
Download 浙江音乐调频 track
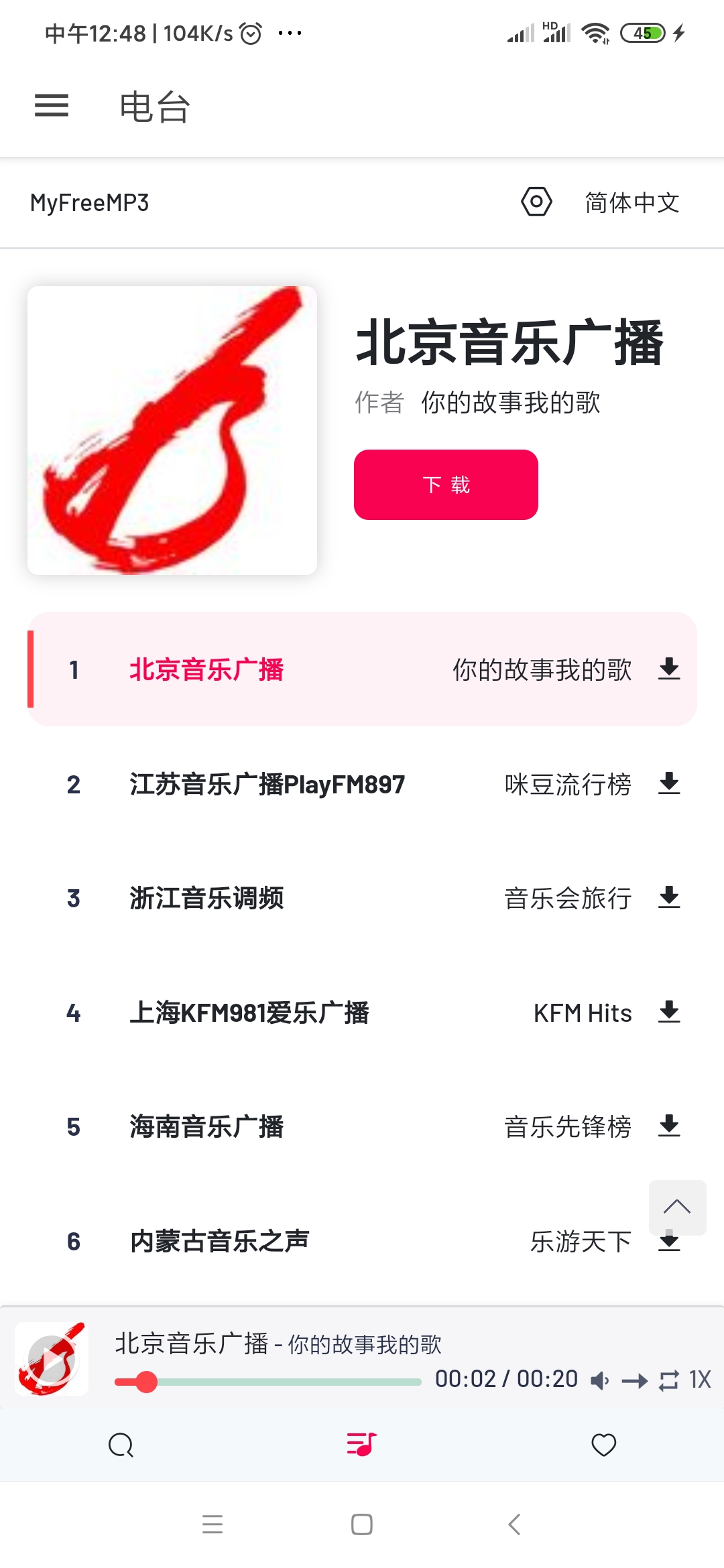click(669, 897)
